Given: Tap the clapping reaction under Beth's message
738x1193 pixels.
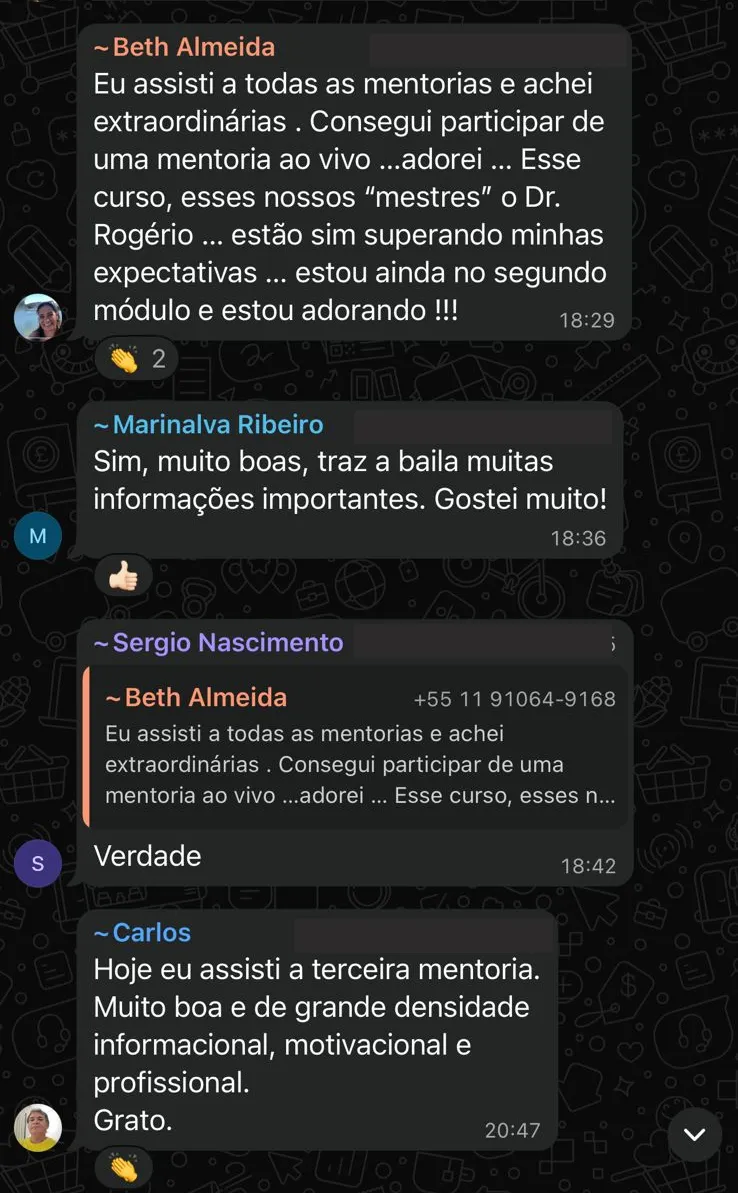Looking at the screenshot, I should click(x=137, y=358).
